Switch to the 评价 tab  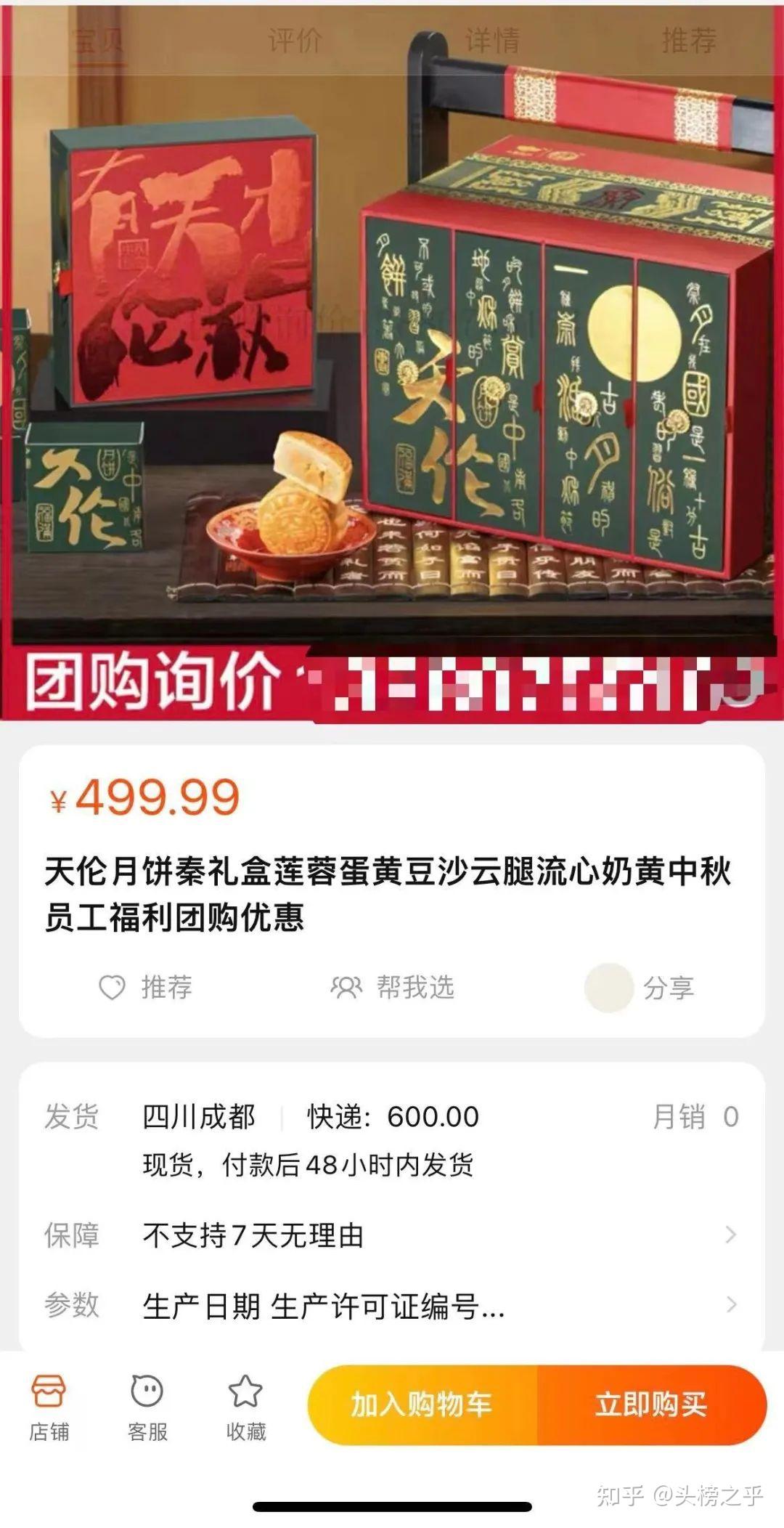point(295,40)
